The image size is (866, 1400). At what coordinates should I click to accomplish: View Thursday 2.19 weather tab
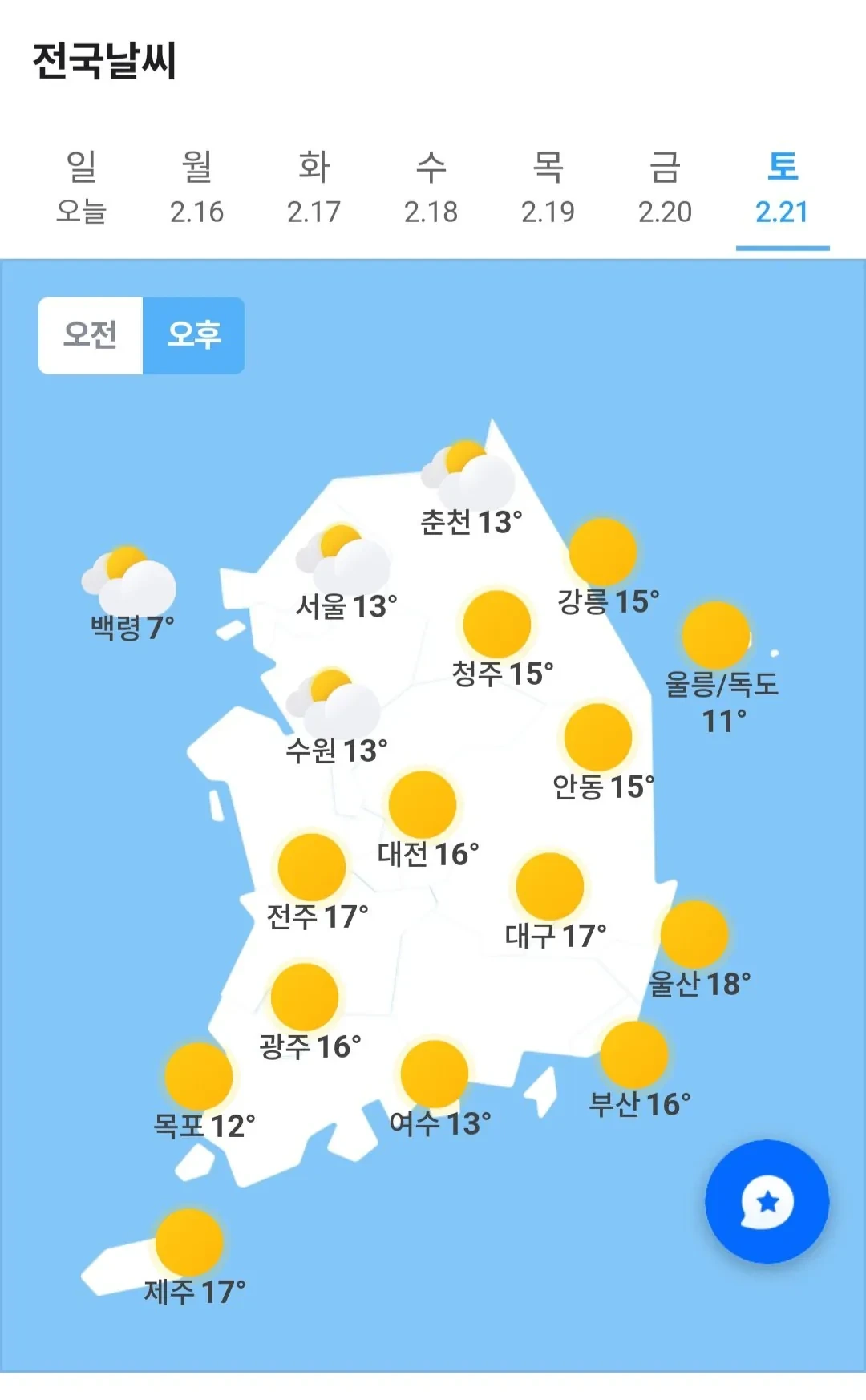(x=548, y=188)
